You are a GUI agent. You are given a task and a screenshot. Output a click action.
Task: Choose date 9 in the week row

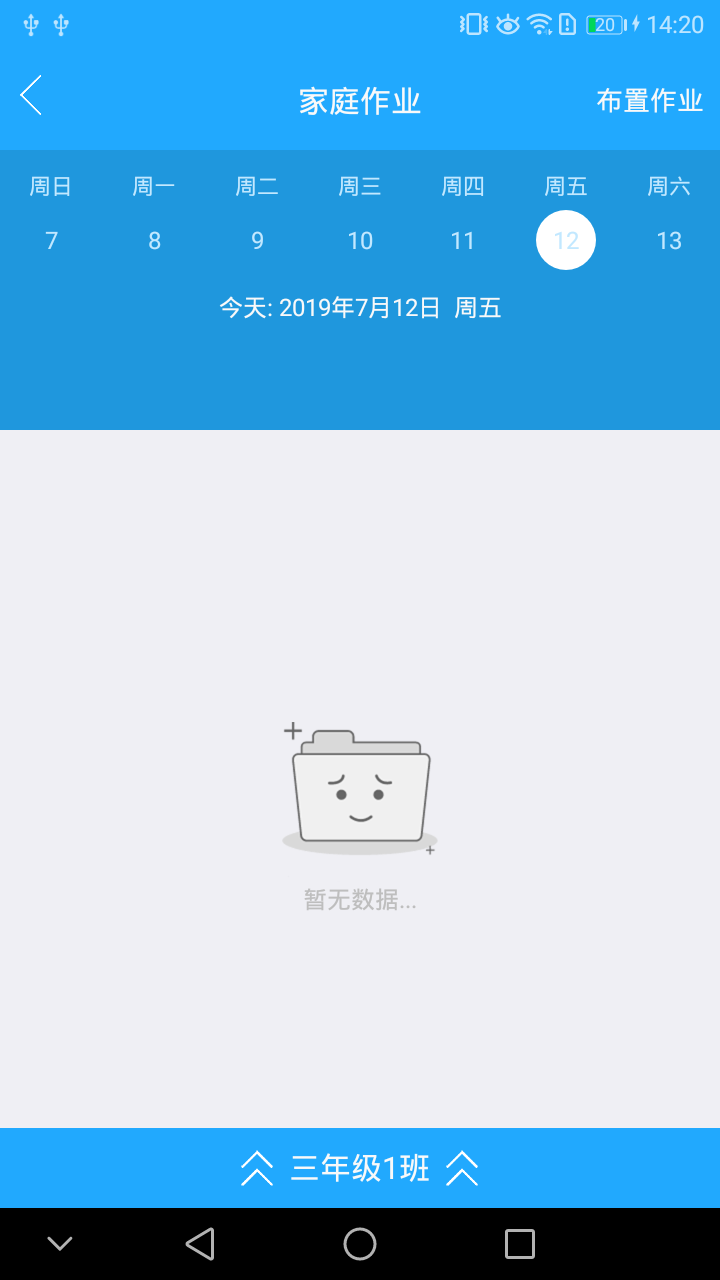tap(257, 240)
